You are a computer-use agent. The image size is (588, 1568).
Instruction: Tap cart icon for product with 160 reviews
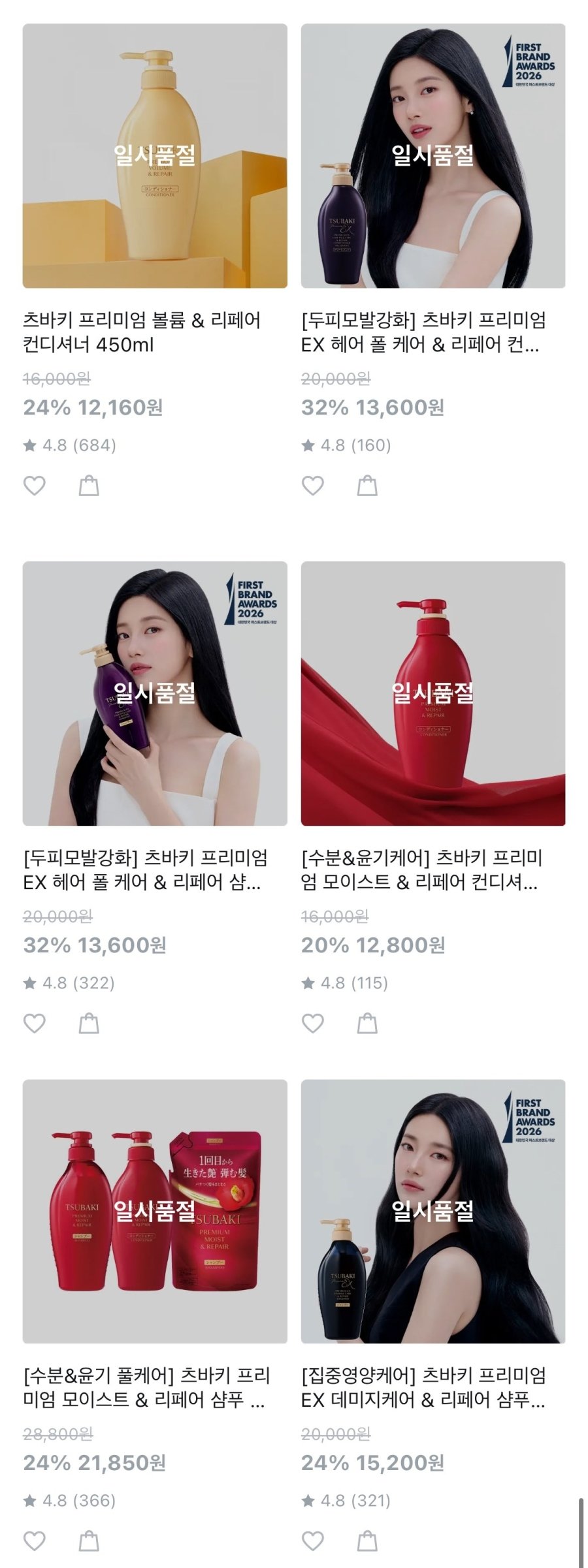pyautogui.click(x=367, y=486)
